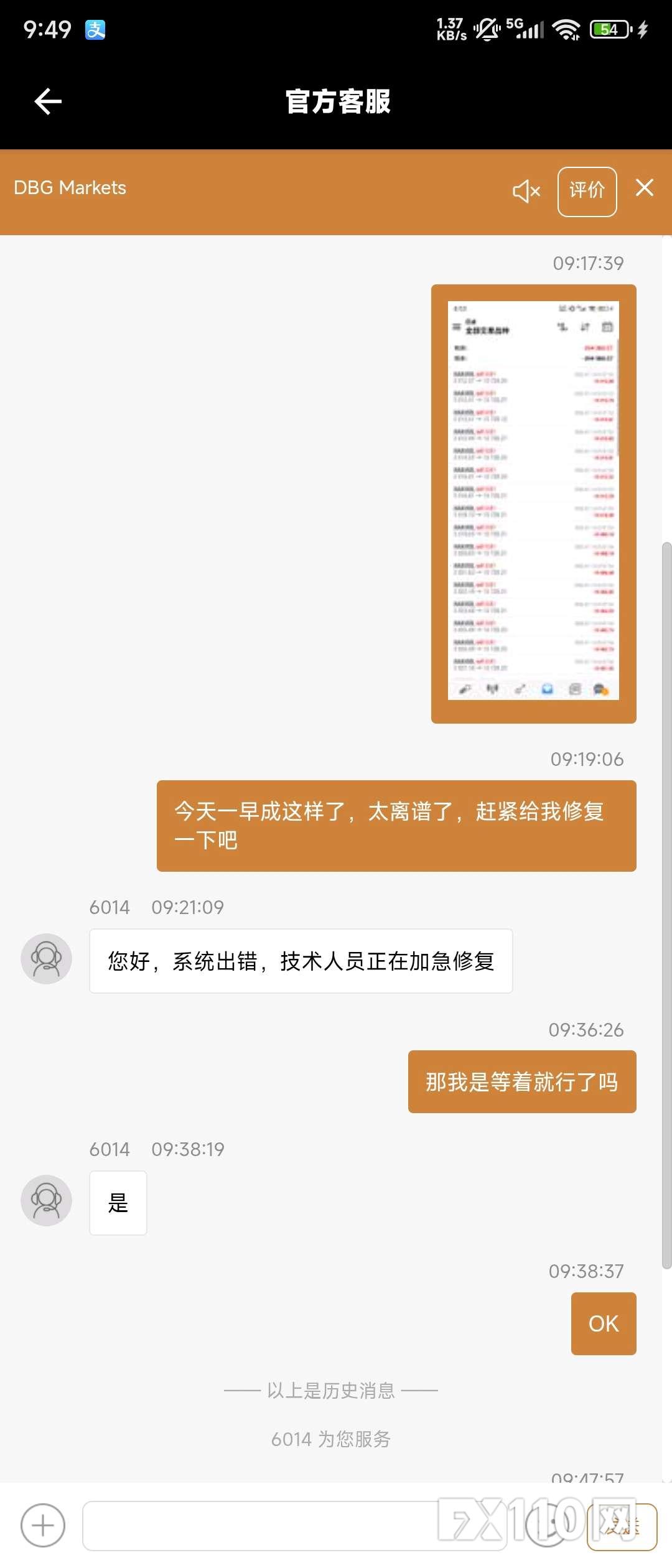Open the plus attachment menu

tap(43, 1525)
